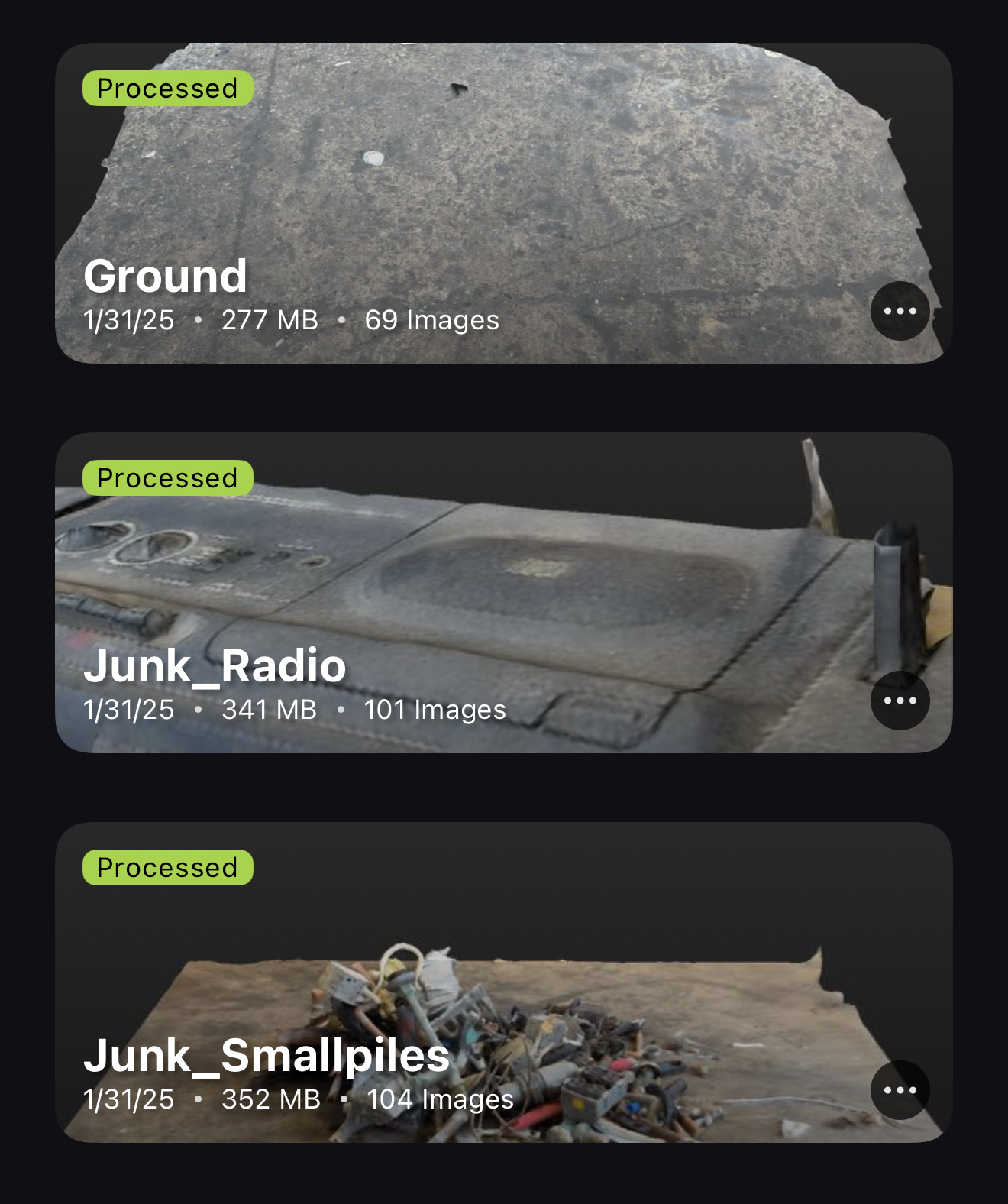This screenshot has height=1204, width=1008.
Task: Tap the ellipsis button on Junk_Smallpiles
Action: 900,1090
